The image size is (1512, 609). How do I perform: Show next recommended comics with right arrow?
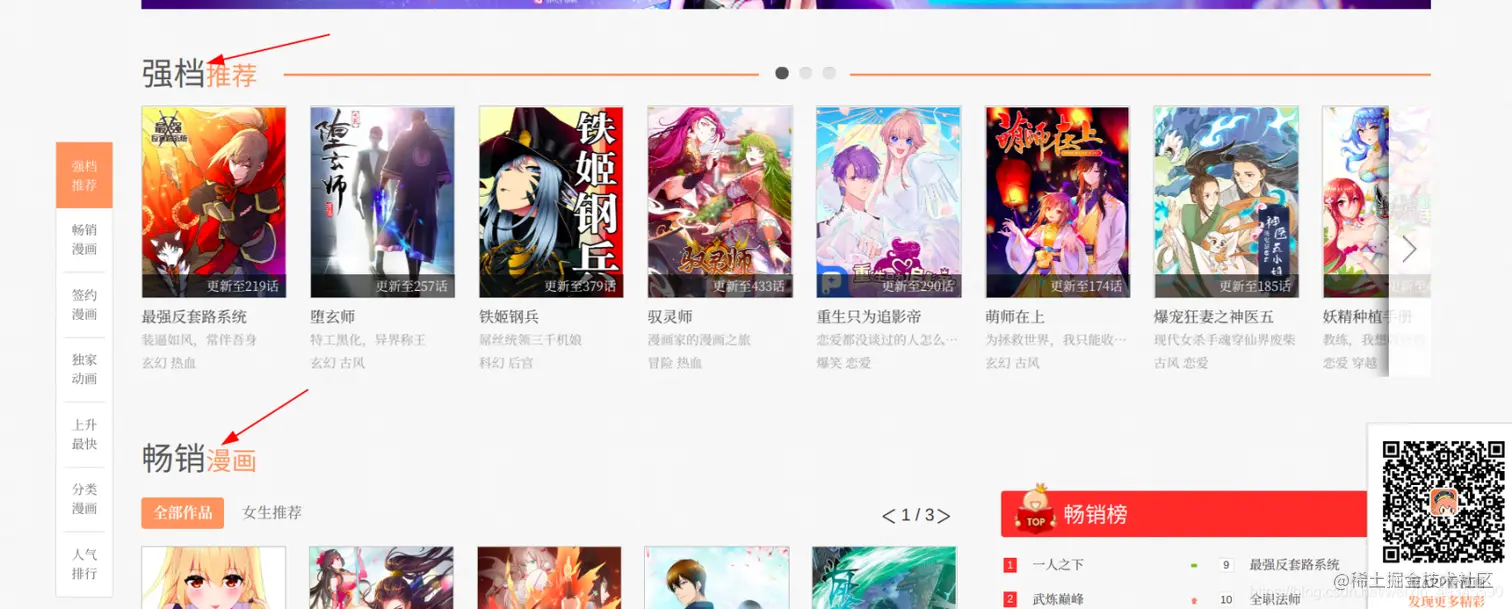click(x=1409, y=249)
